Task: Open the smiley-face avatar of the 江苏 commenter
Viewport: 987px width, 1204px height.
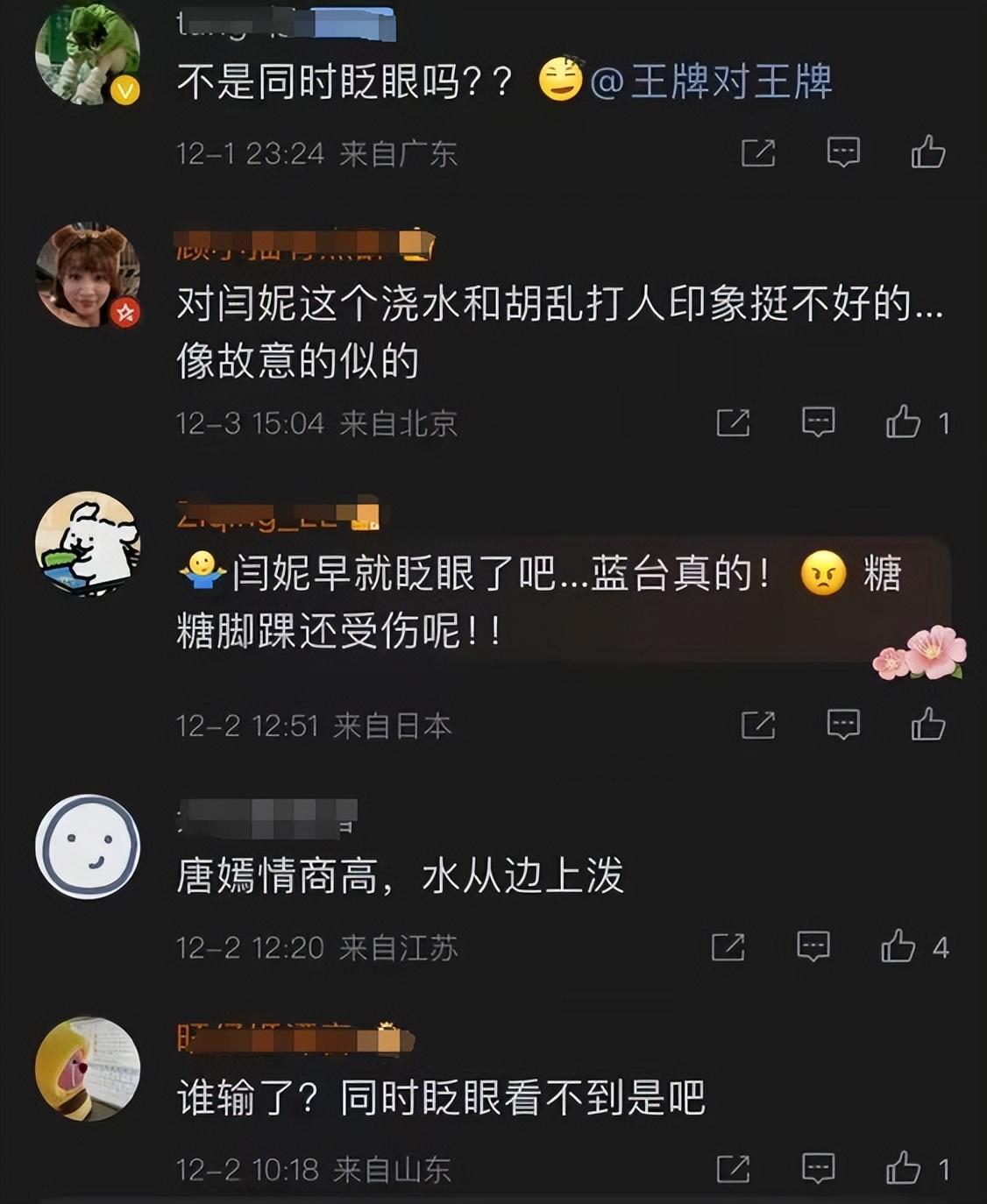Action: (x=88, y=846)
